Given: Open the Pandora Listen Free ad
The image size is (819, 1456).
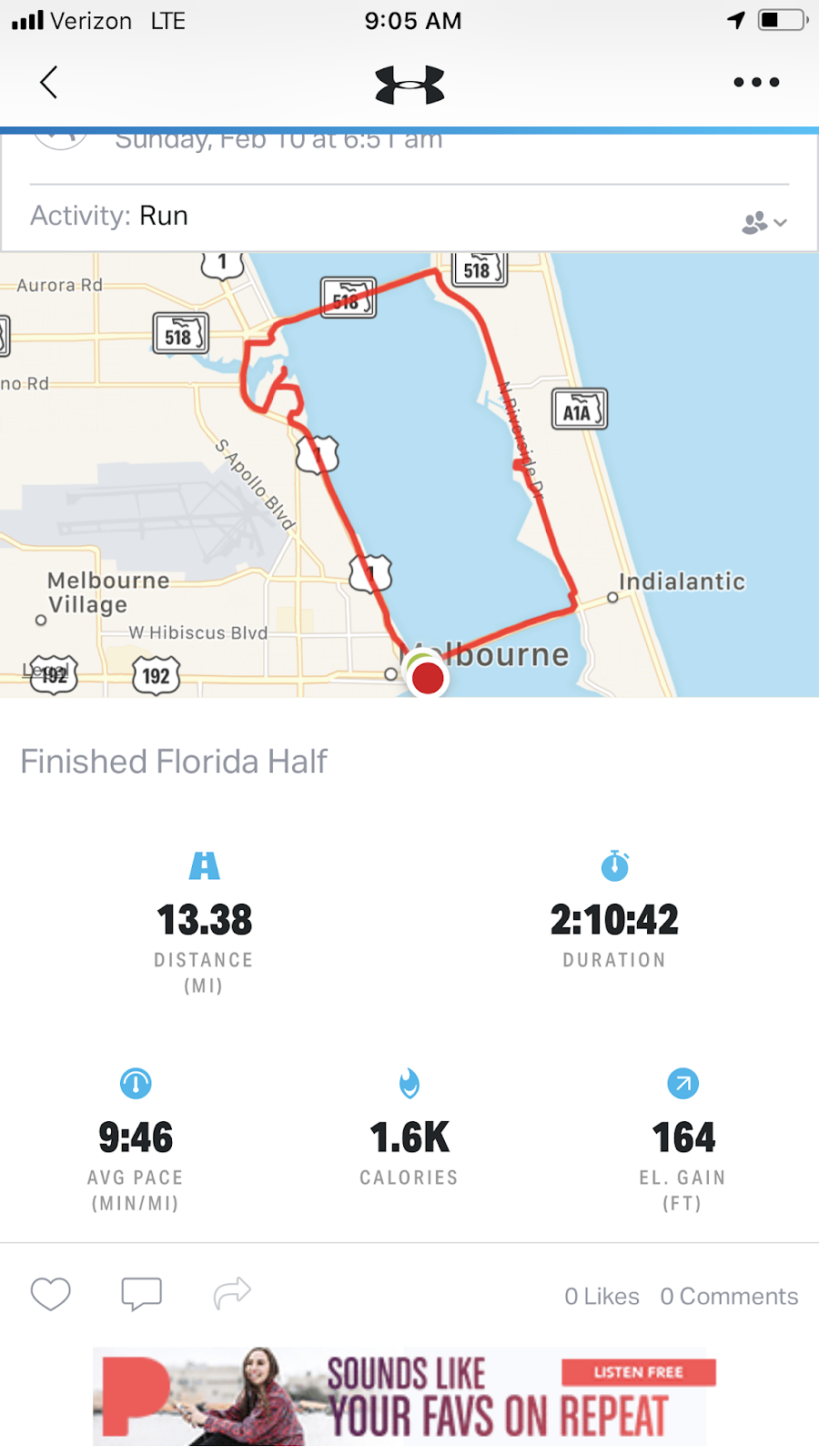Looking at the screenshot, I should [x=638, y=1372].
